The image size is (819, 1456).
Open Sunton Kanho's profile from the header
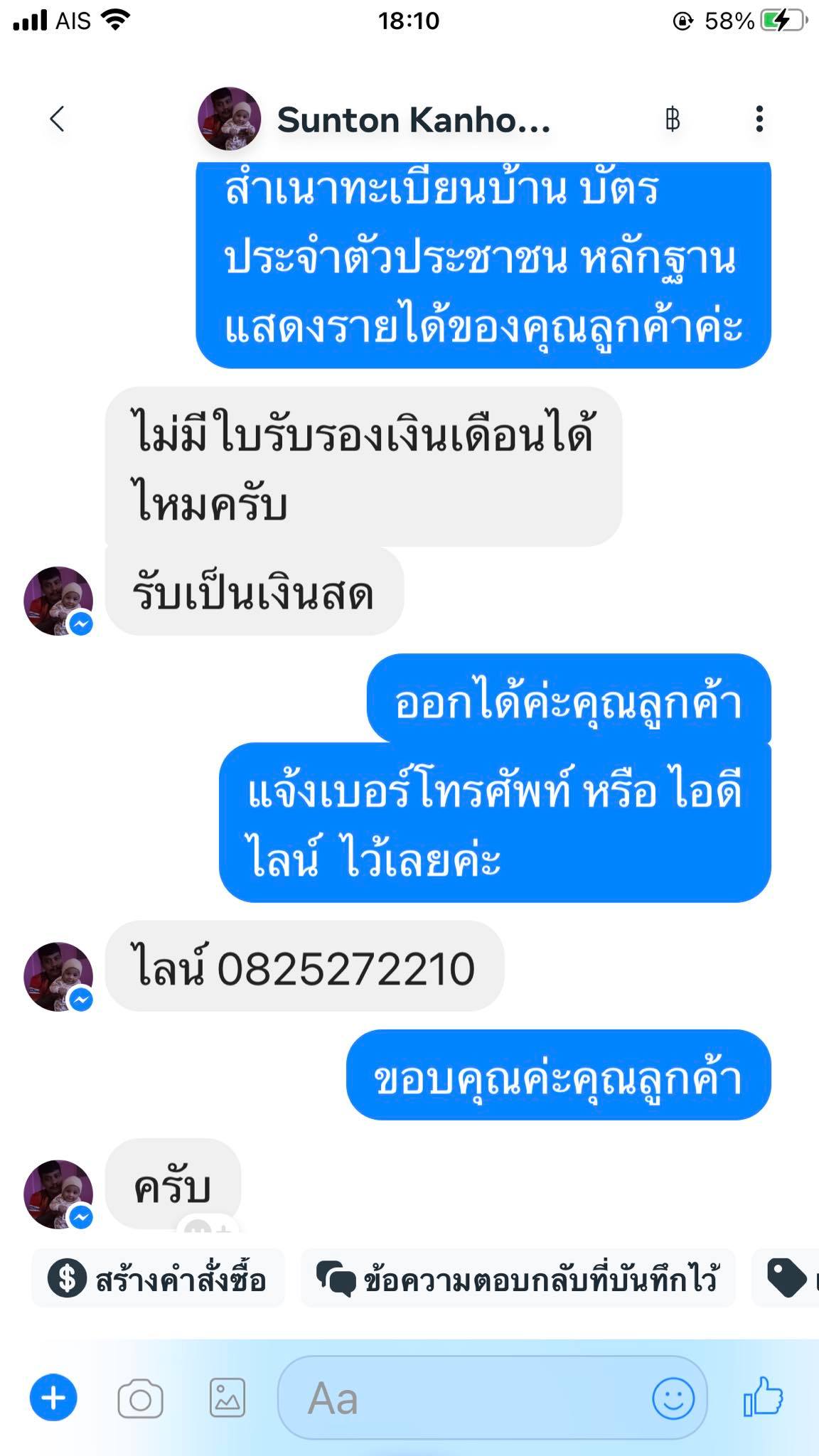tap(373, 119)
